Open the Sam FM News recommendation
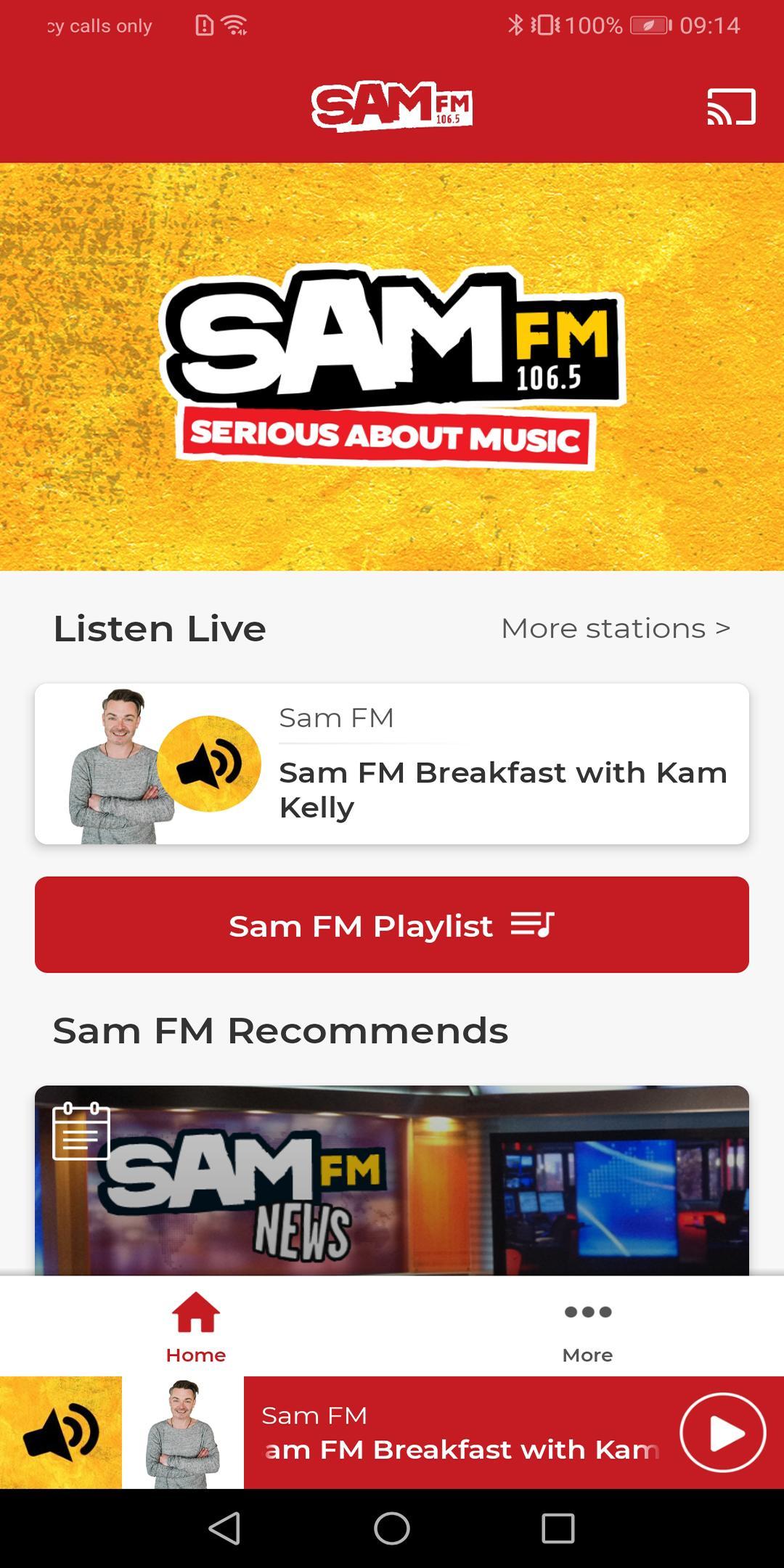The height and width of the screenshot is (1568, 784). coord(392,1180)
